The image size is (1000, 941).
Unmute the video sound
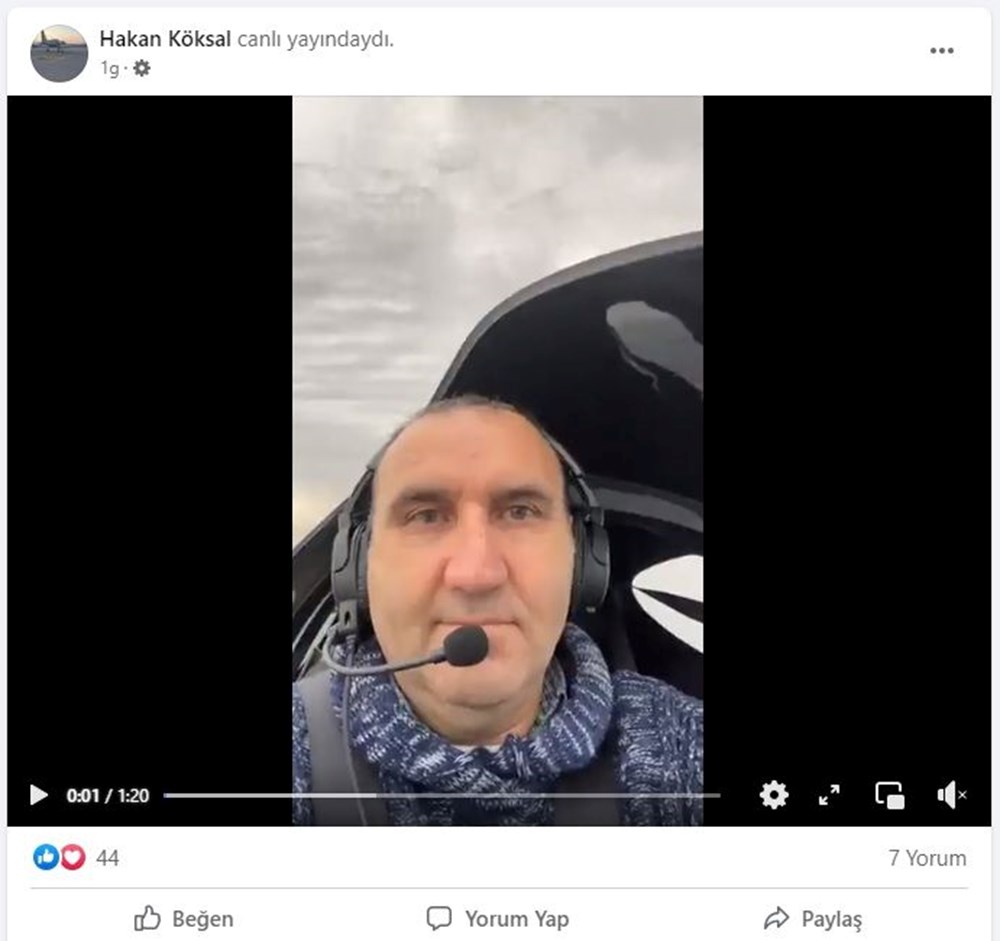950,795
